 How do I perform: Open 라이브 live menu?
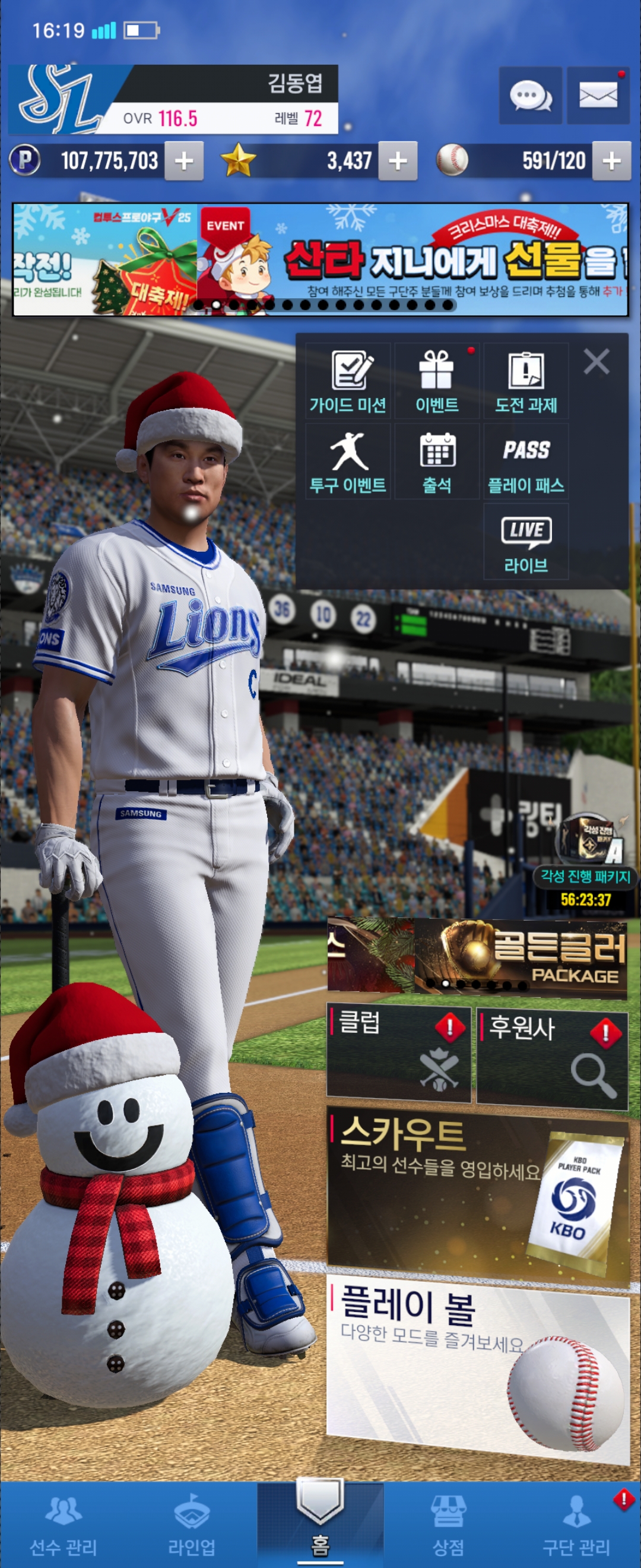pyautogui.click(x=526, y=542)
